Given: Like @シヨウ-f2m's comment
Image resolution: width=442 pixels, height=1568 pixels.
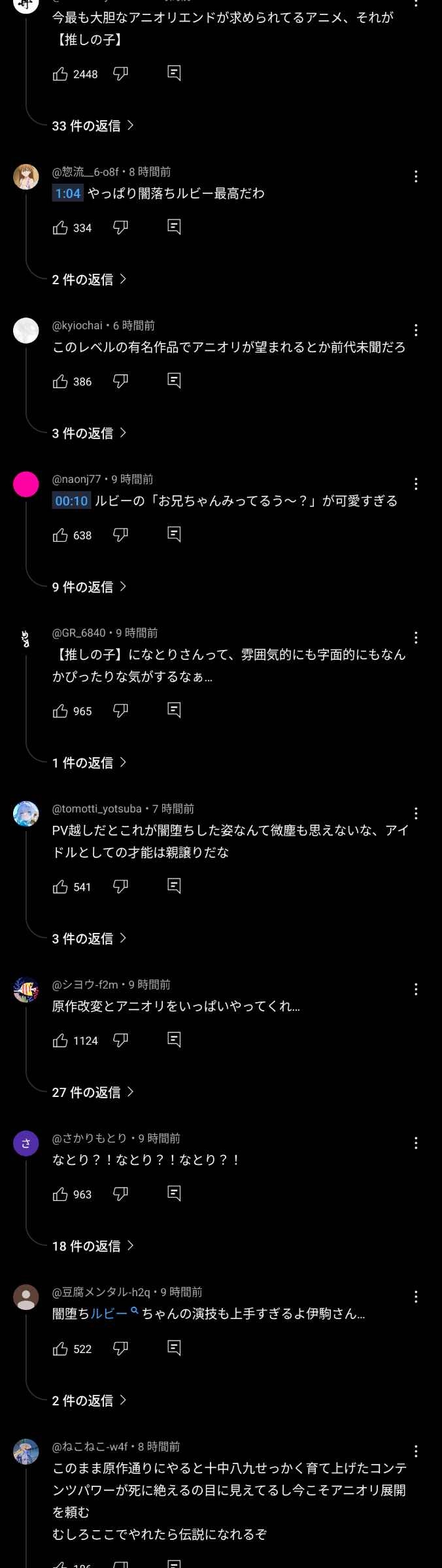Looking at the screenshot, I should coord(60,1040).
